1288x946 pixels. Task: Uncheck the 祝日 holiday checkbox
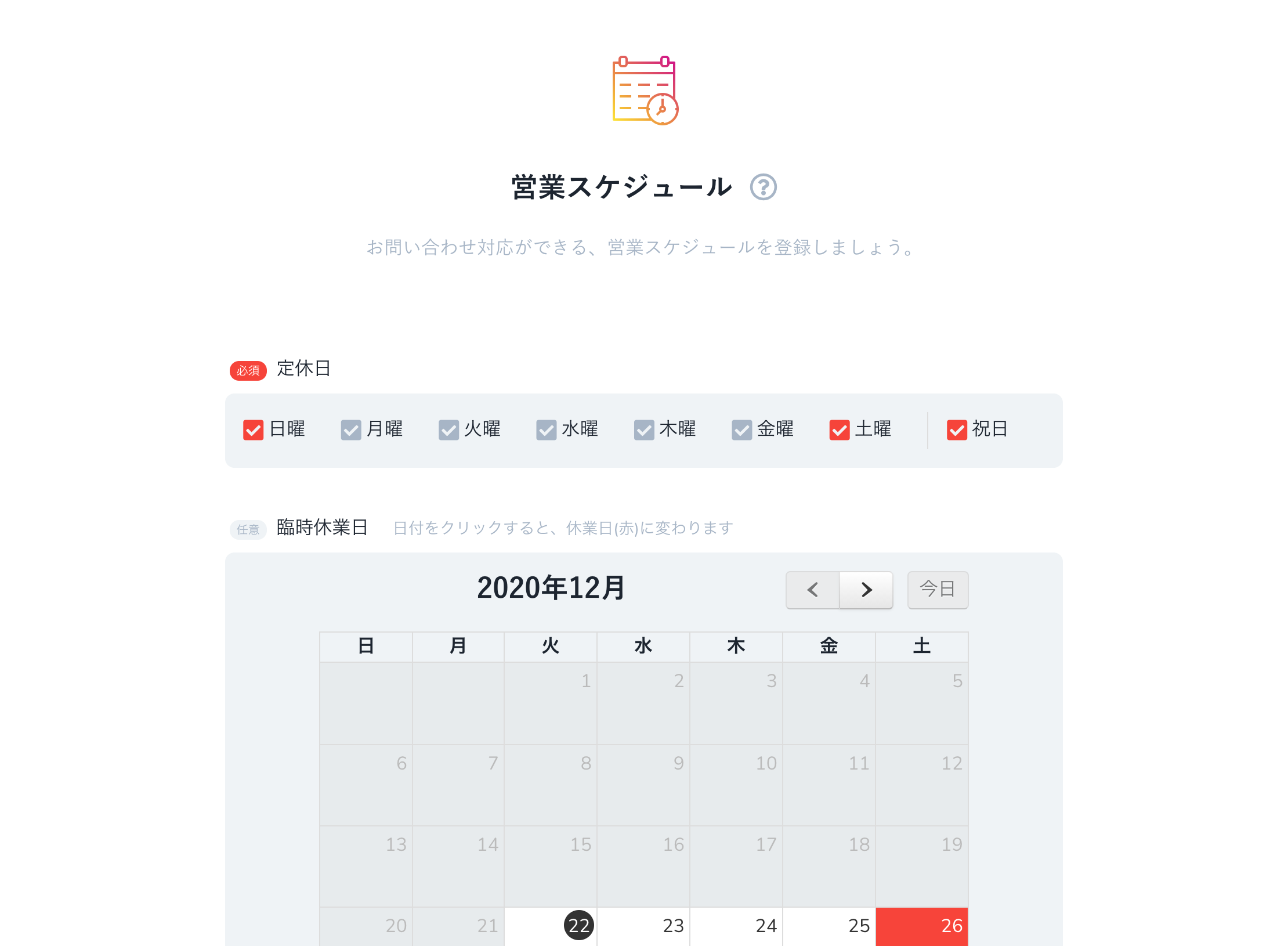[x=957, y=430]
